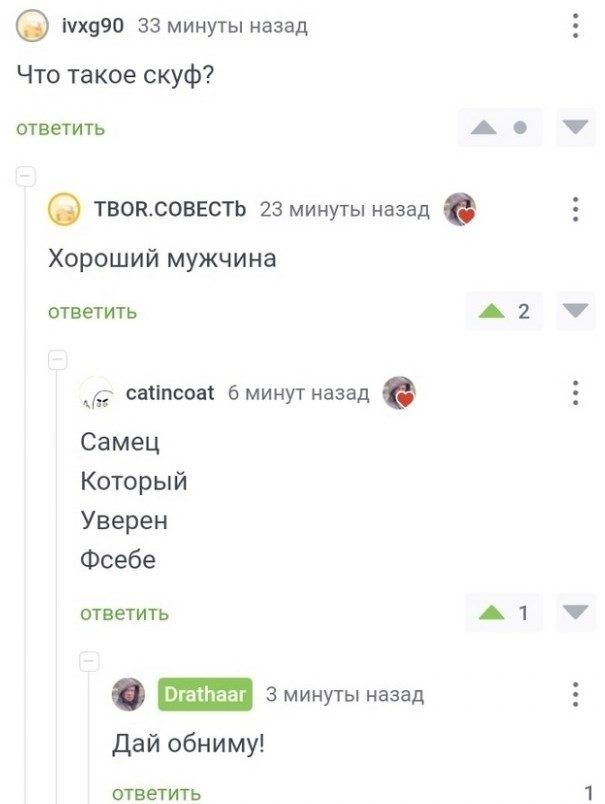Upvote catincoat's comment
The image size is (605, 804).
(490, 612)
